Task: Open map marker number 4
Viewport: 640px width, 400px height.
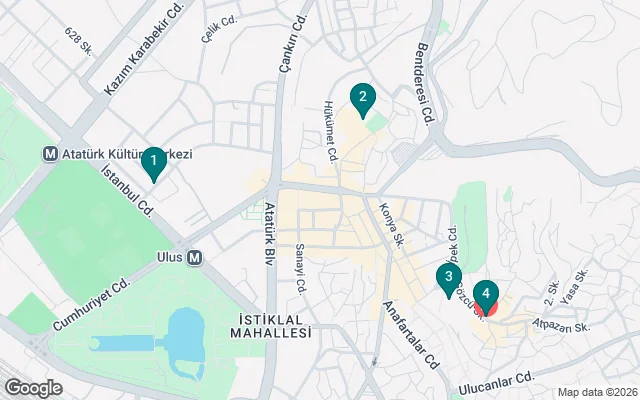Action: coord(486,294)
